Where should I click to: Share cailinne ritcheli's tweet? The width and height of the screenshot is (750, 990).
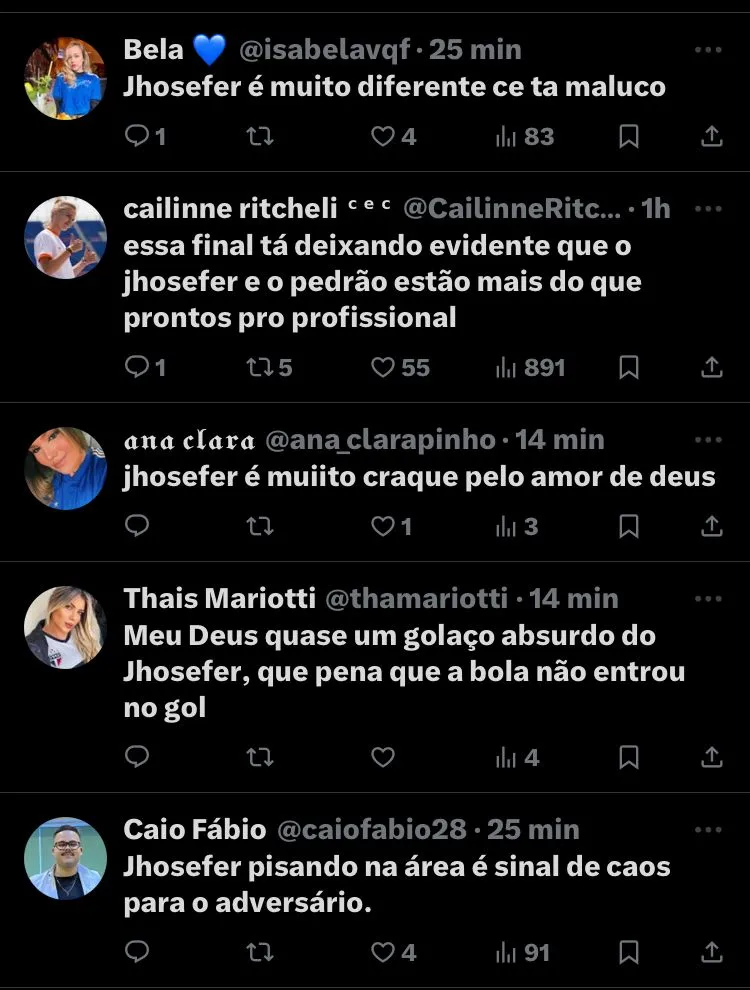click(x=711, y=367)
